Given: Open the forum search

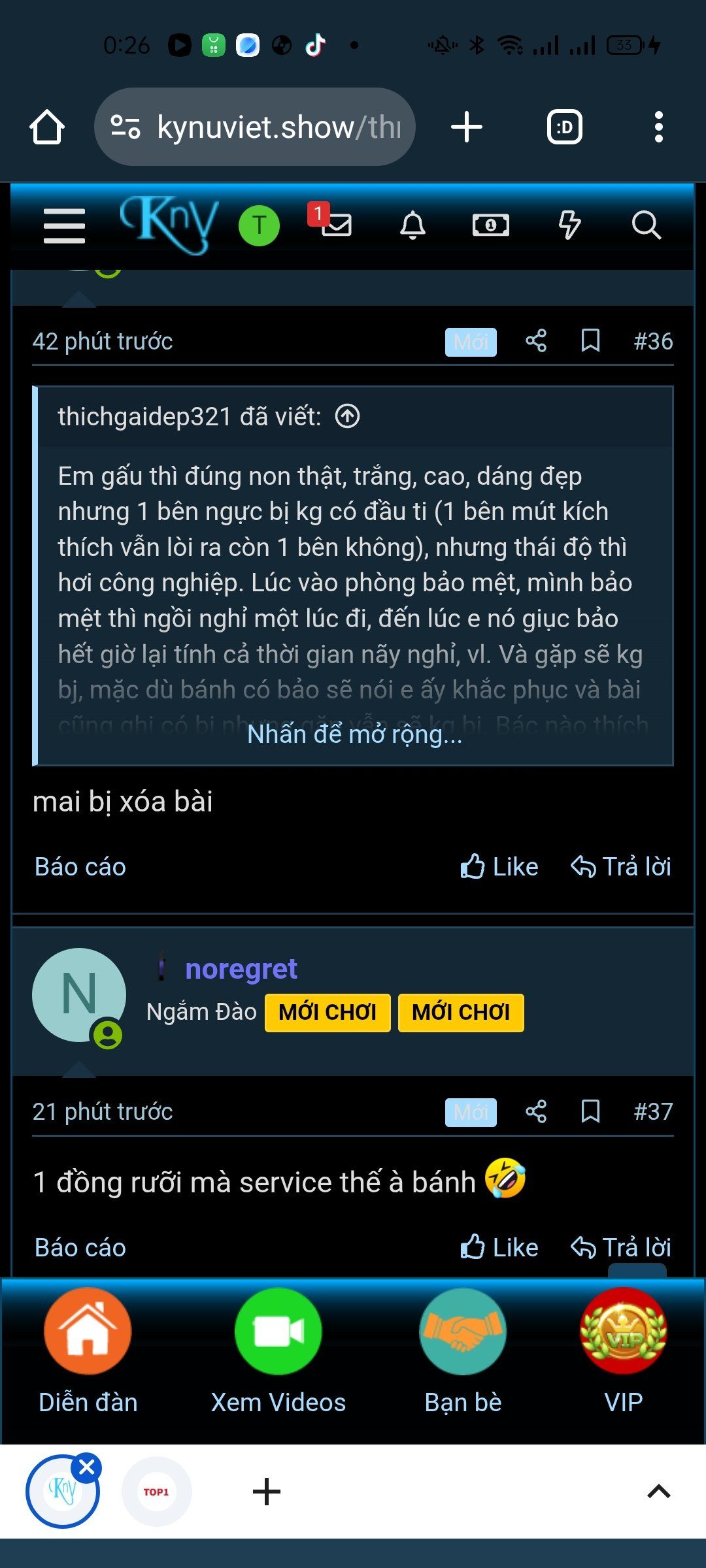Looking at the screenshot, I should (646, 226).
